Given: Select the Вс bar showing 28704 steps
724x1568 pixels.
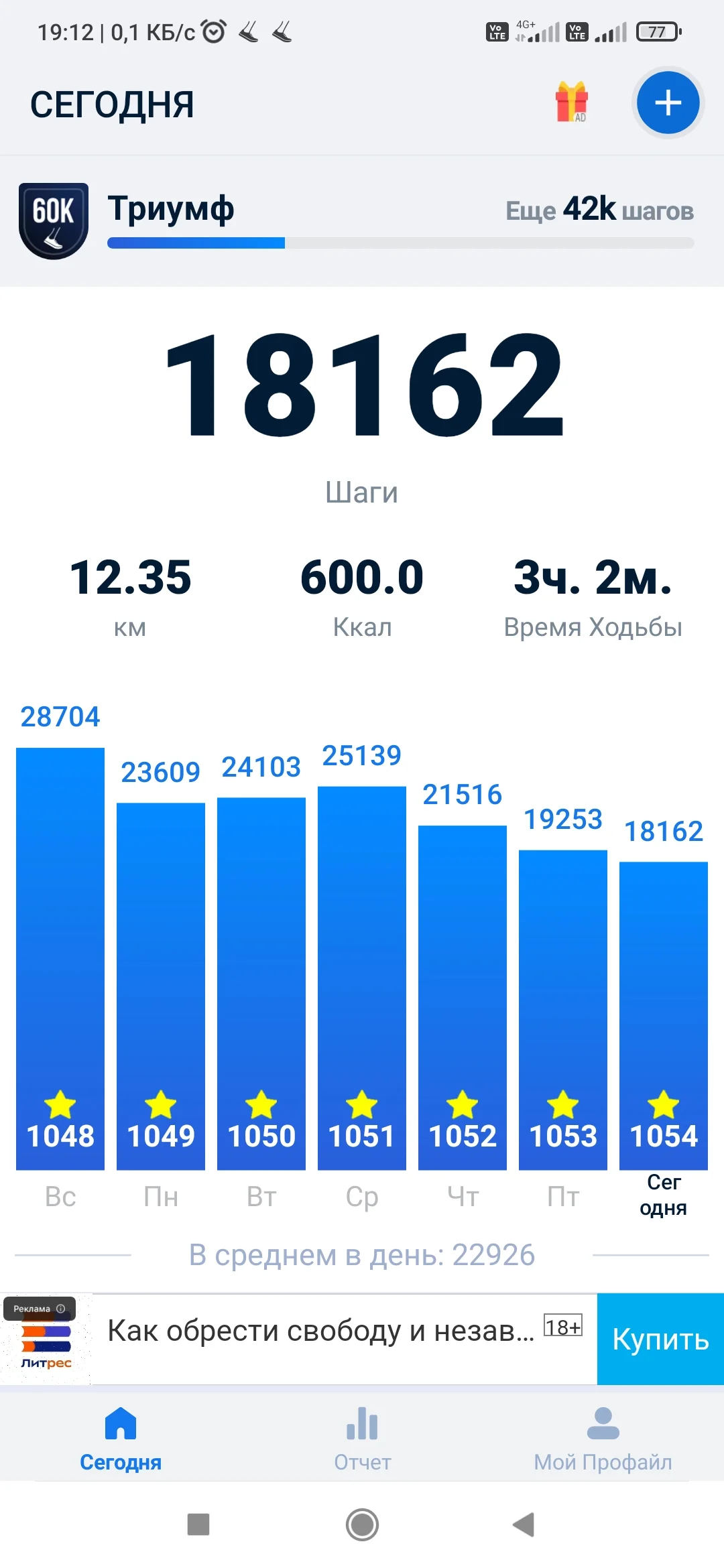Looking at the screenshot, I should [x=60, y=958].
